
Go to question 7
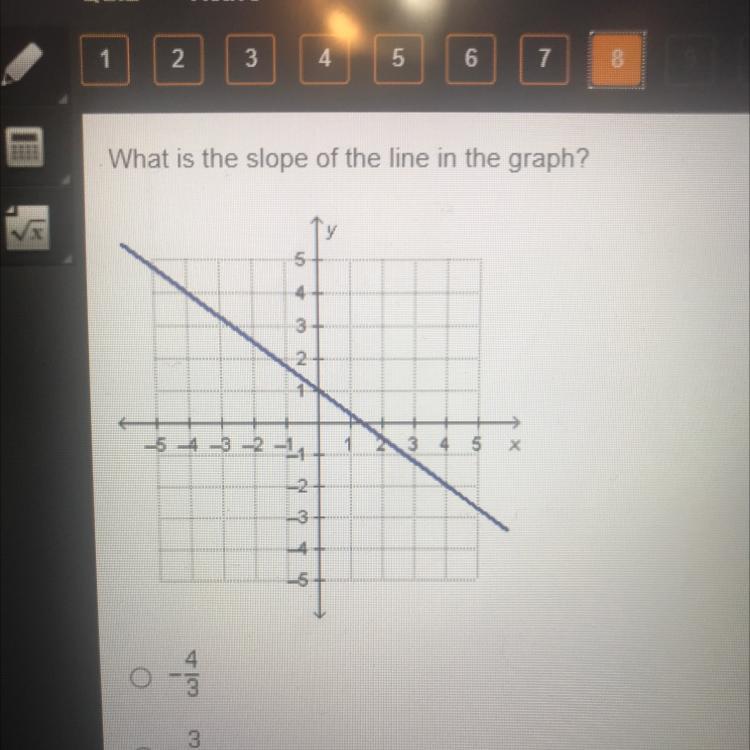click(544, 60)
